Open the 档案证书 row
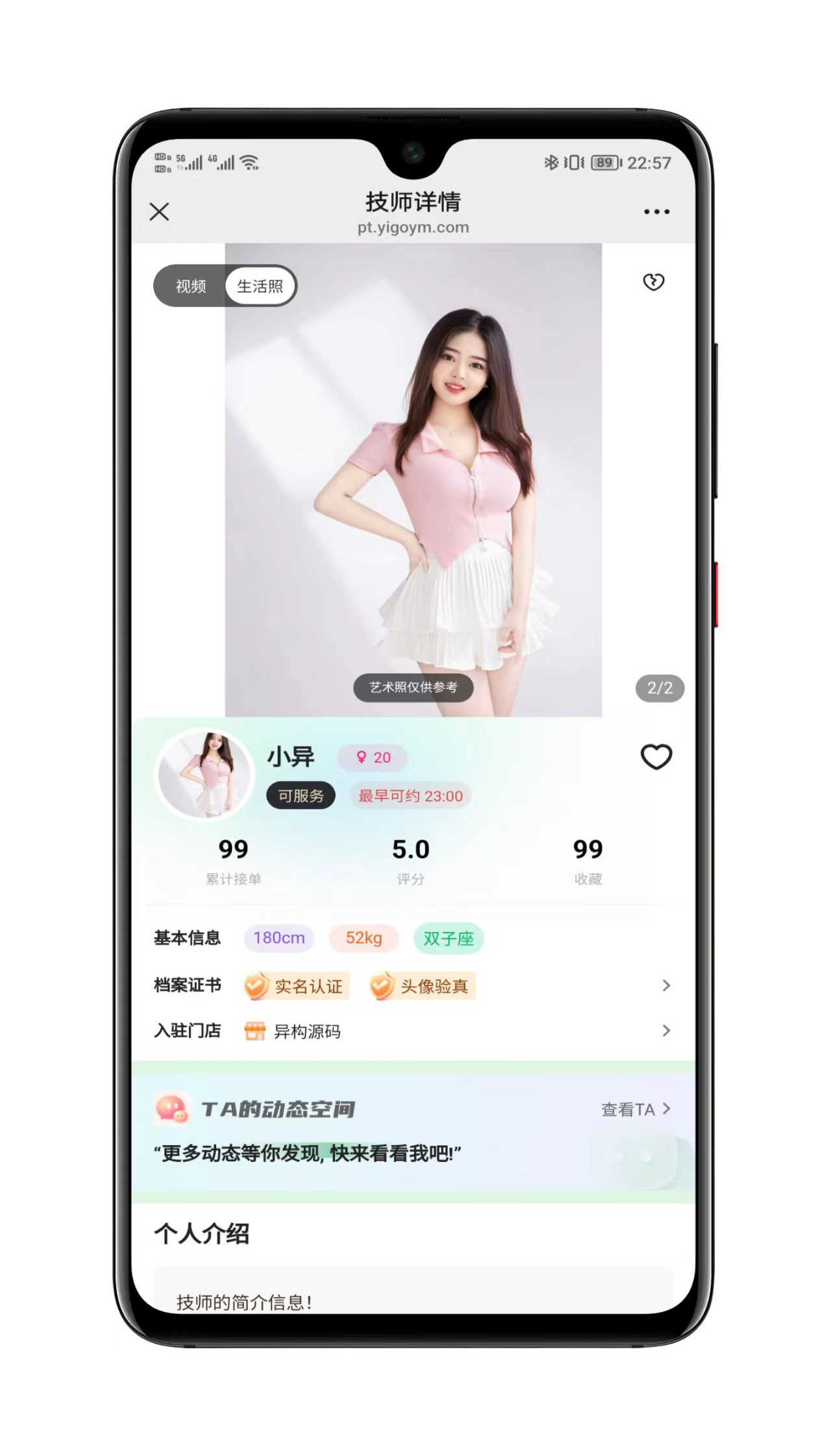This screenshot has height=1456, width=831. point(413,986)
